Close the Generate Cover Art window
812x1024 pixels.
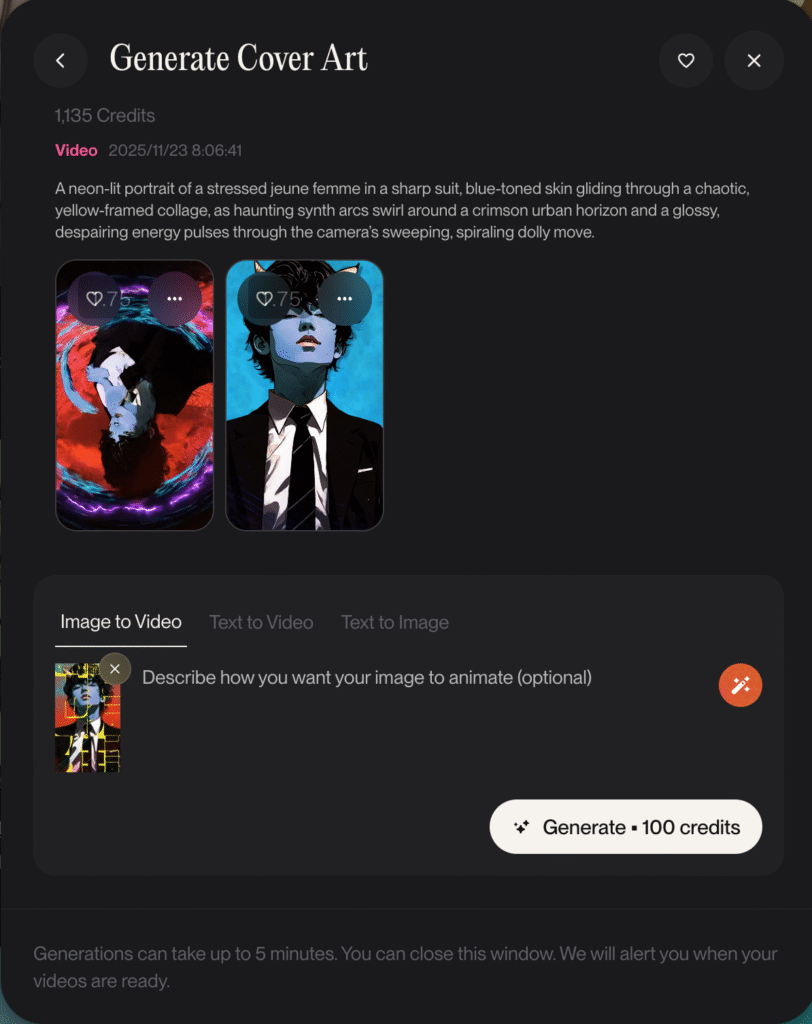pos(754,60)
